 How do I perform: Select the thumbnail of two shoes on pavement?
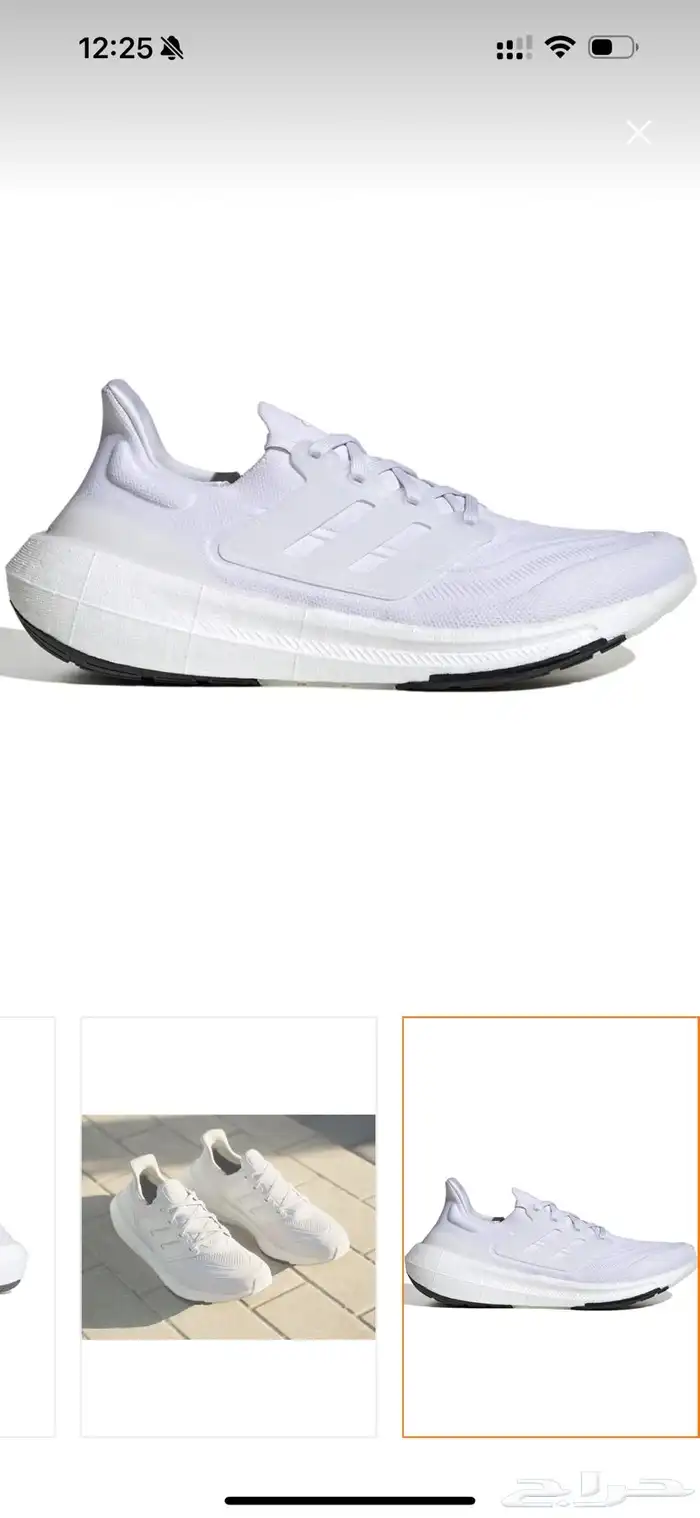[x=228, y=1226]
